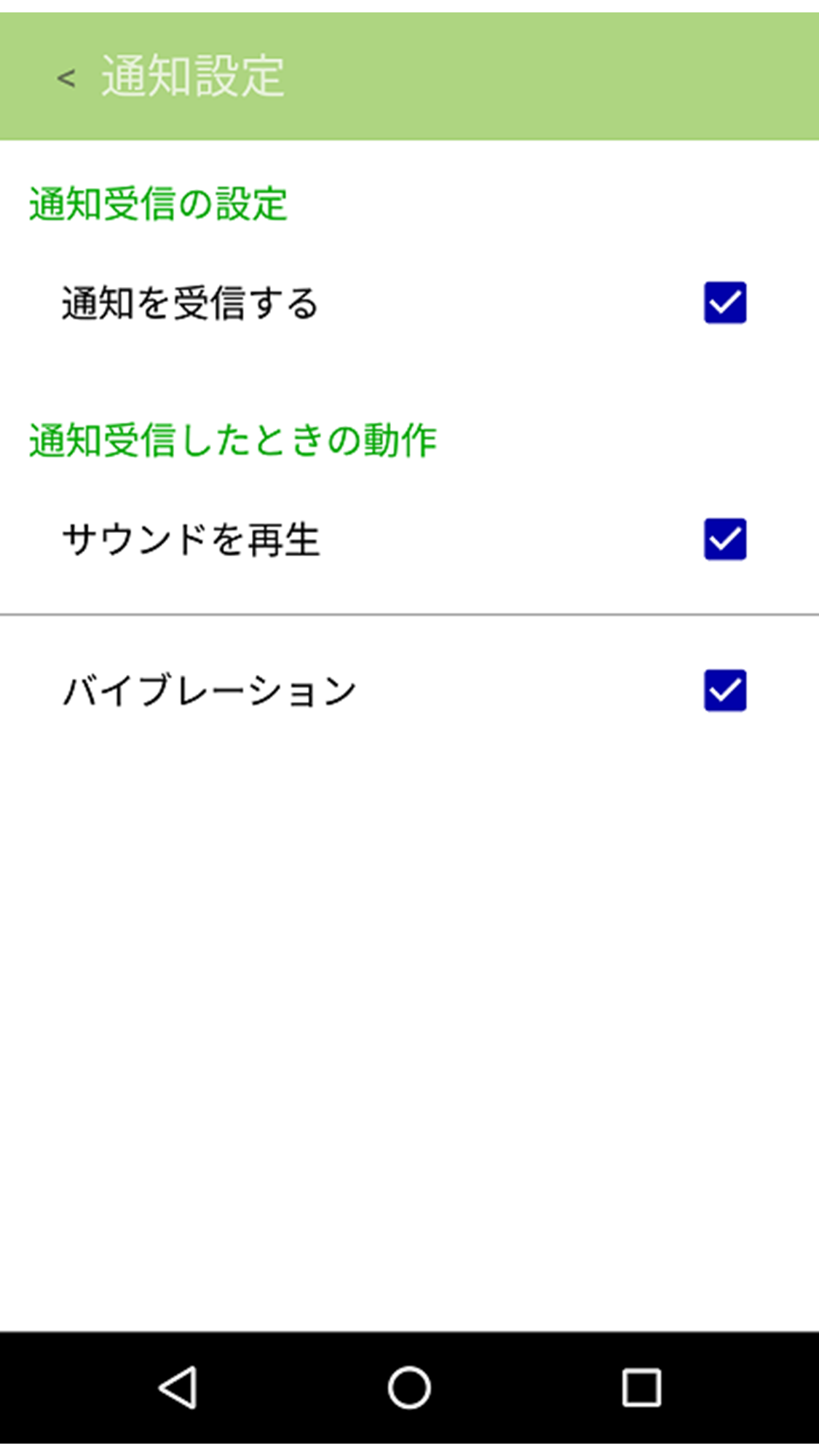Tap the system home button
819x1456 pixels.
(x=409, y=1387)
